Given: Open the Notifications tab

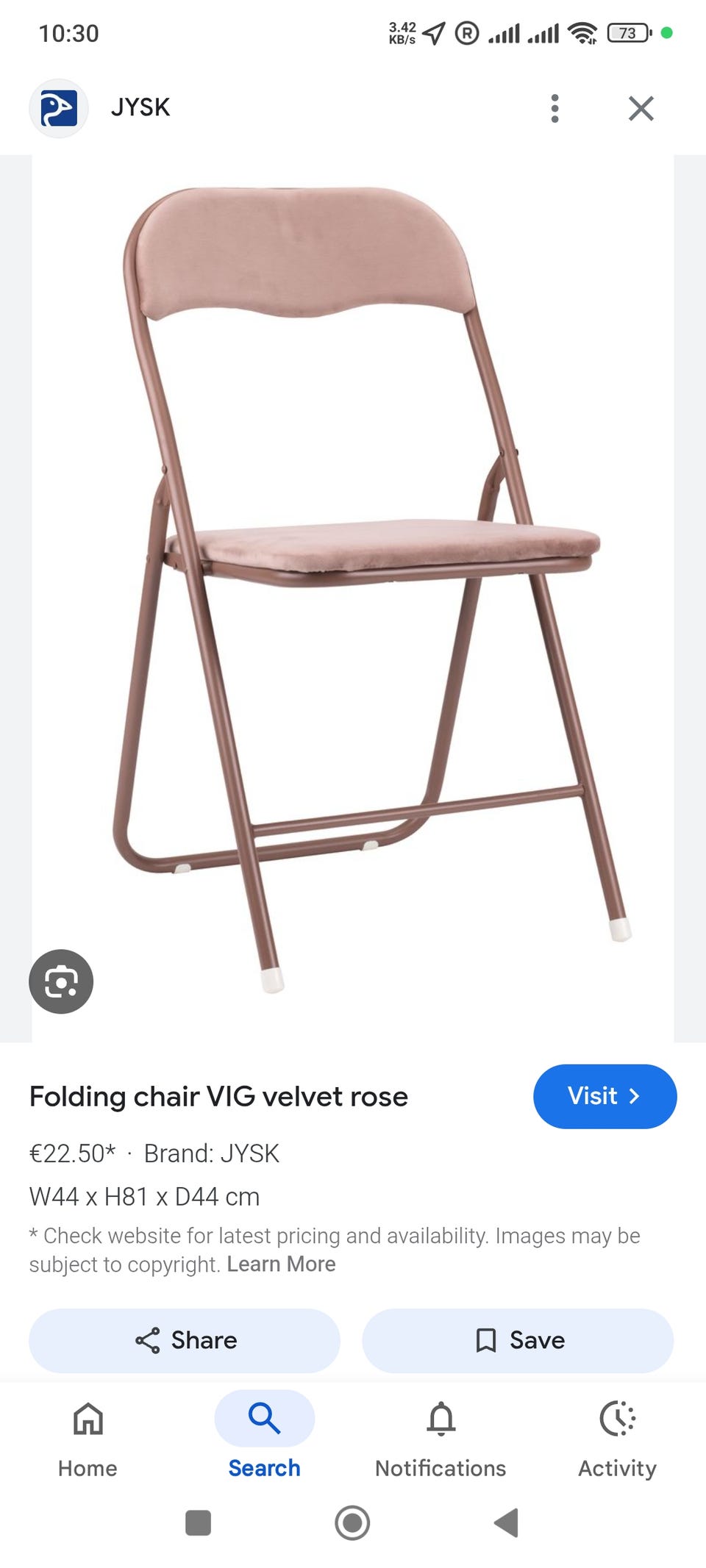Looking at the screenshot, I should (441, 1437).
